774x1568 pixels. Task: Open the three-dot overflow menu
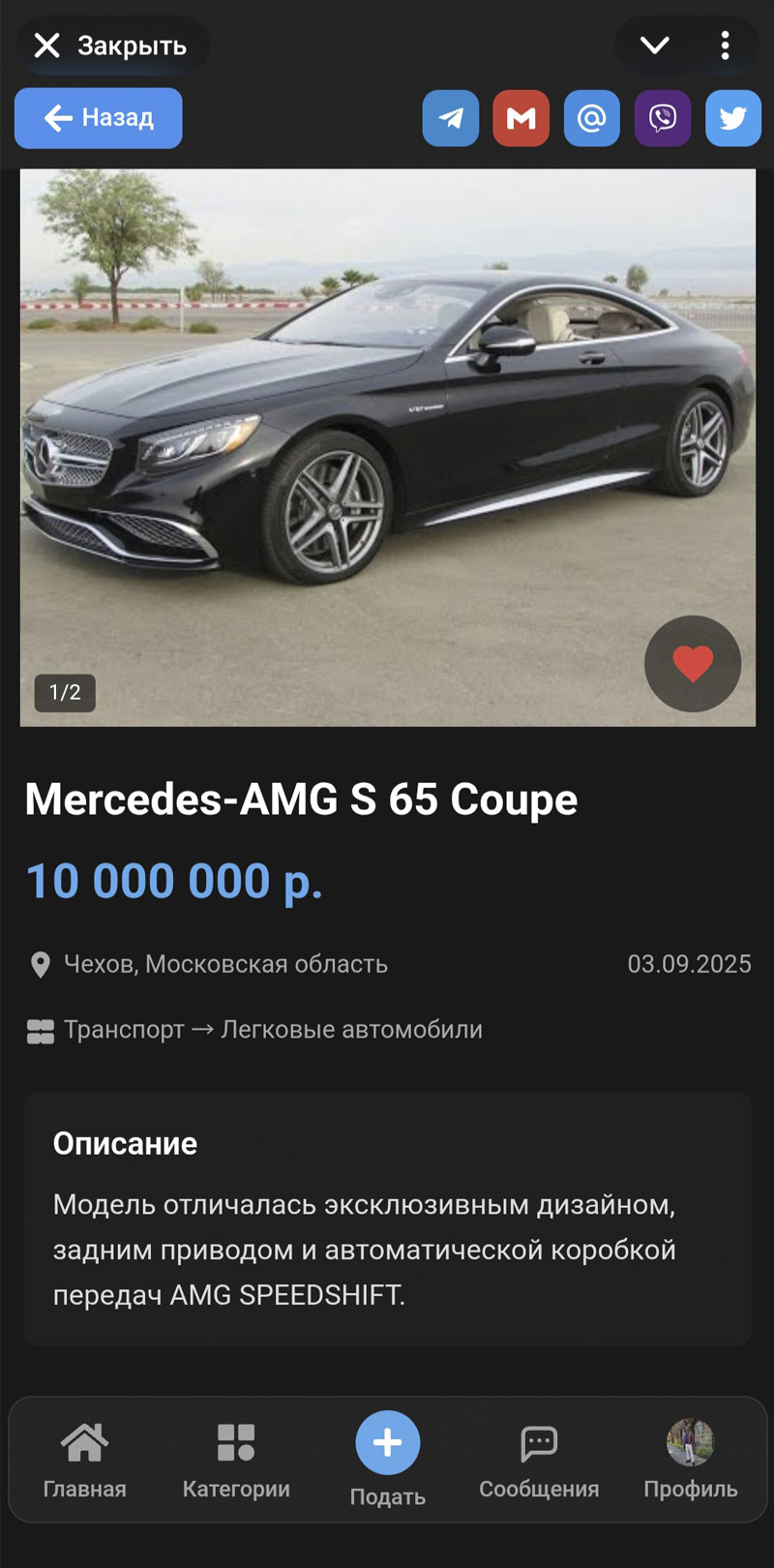(725, 45)
